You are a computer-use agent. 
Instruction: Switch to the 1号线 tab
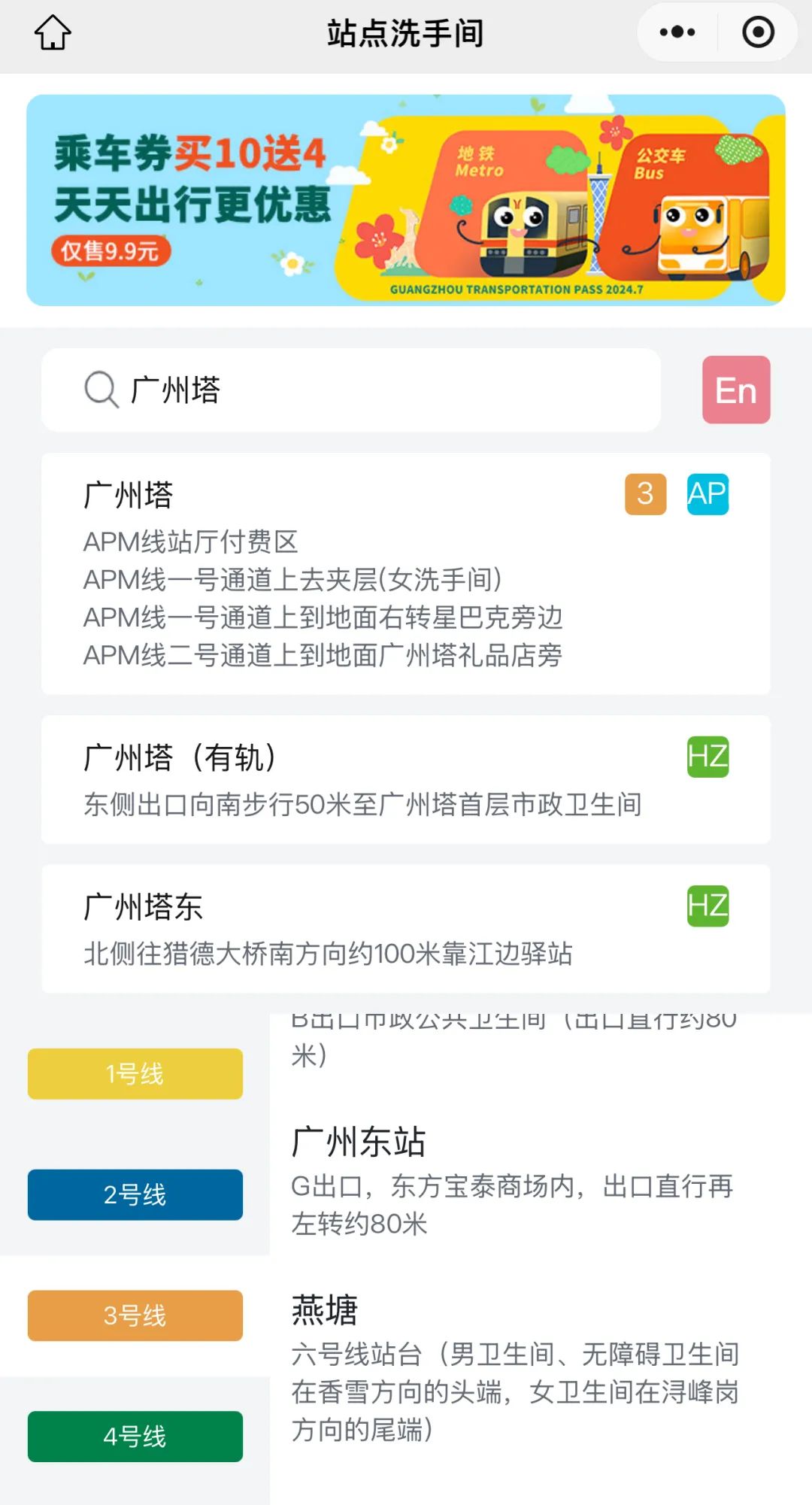[135, 1073]
